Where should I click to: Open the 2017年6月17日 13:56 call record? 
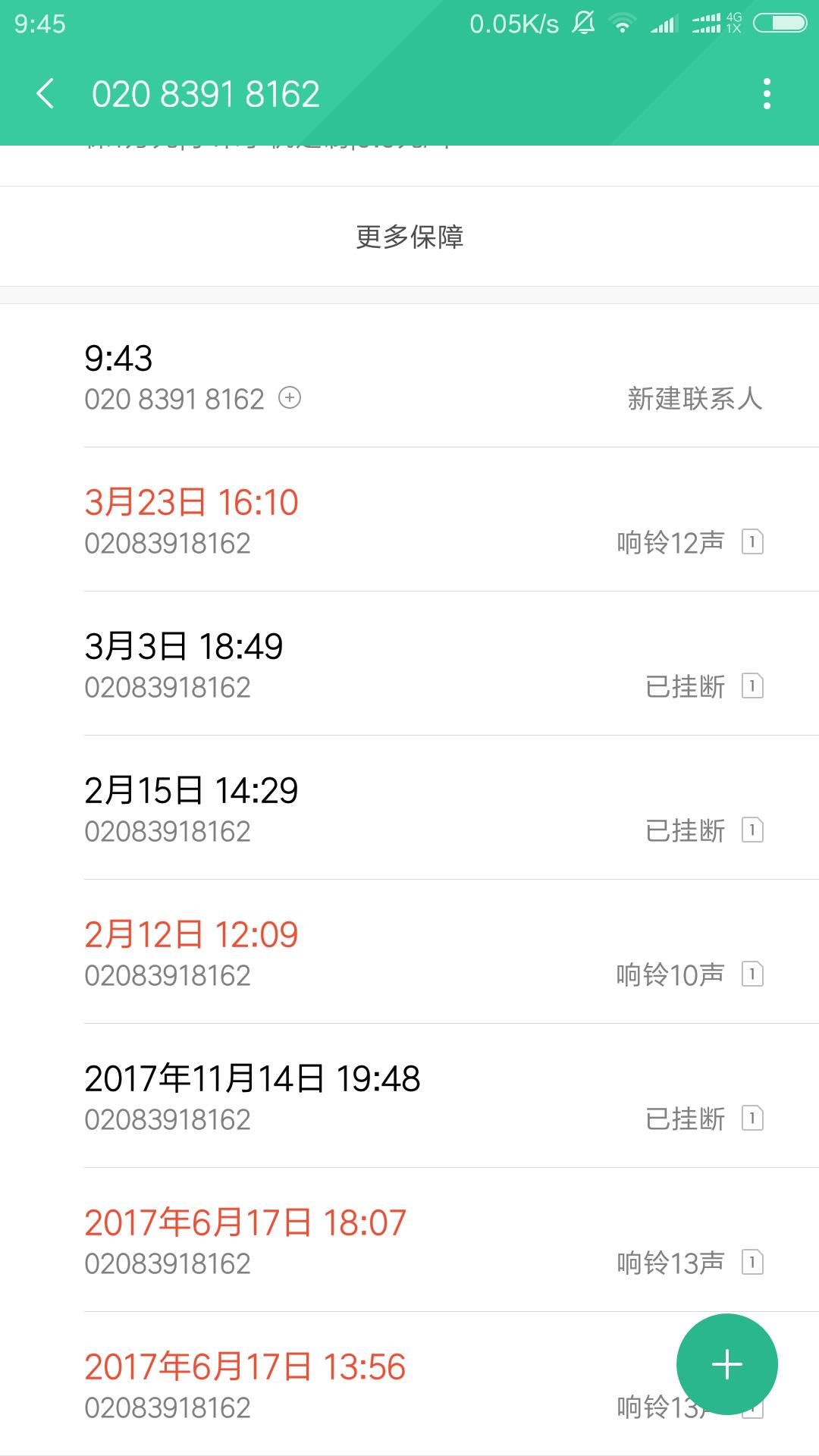pyautogui.click(x=341, y=1385)
